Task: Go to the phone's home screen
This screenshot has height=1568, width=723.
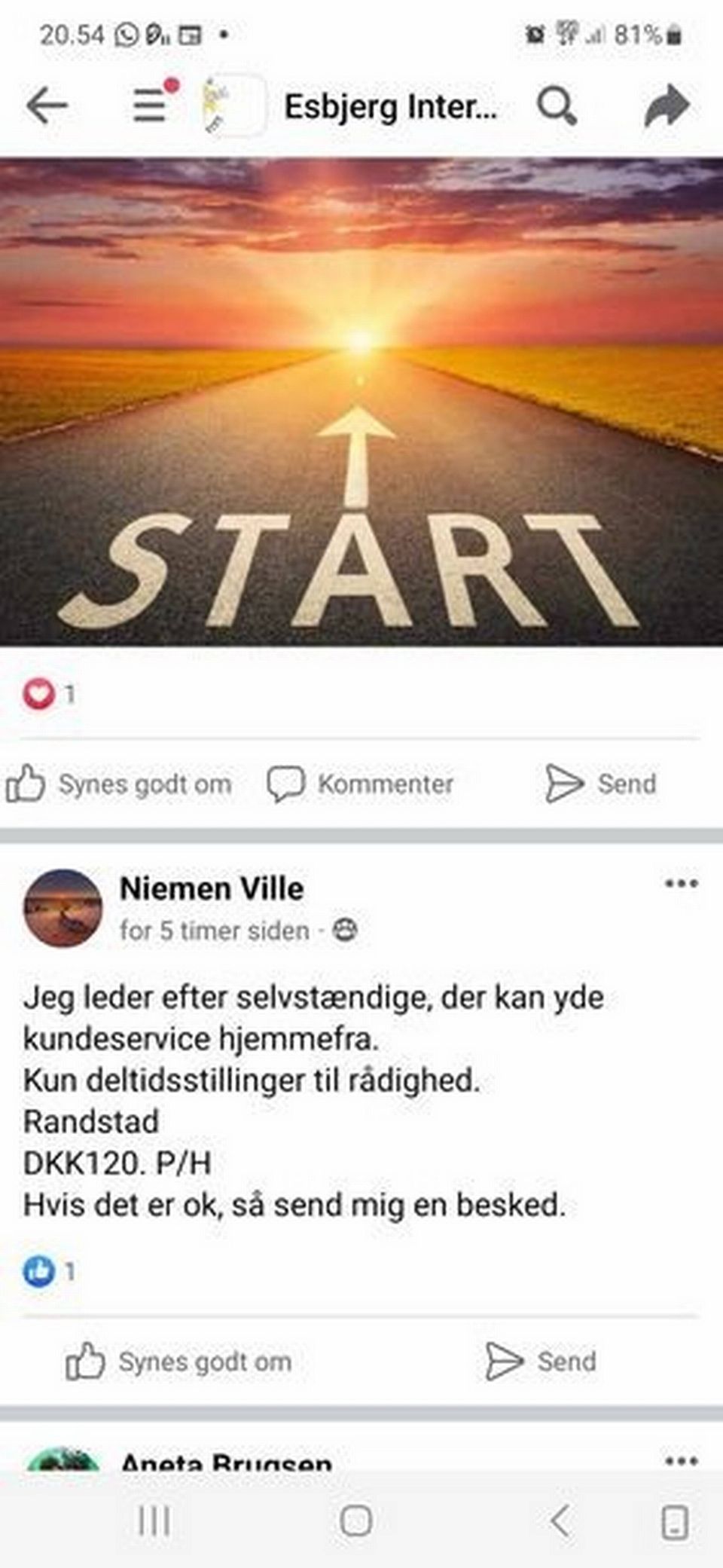Action: pyautogui.click(x=355, y=1521)
